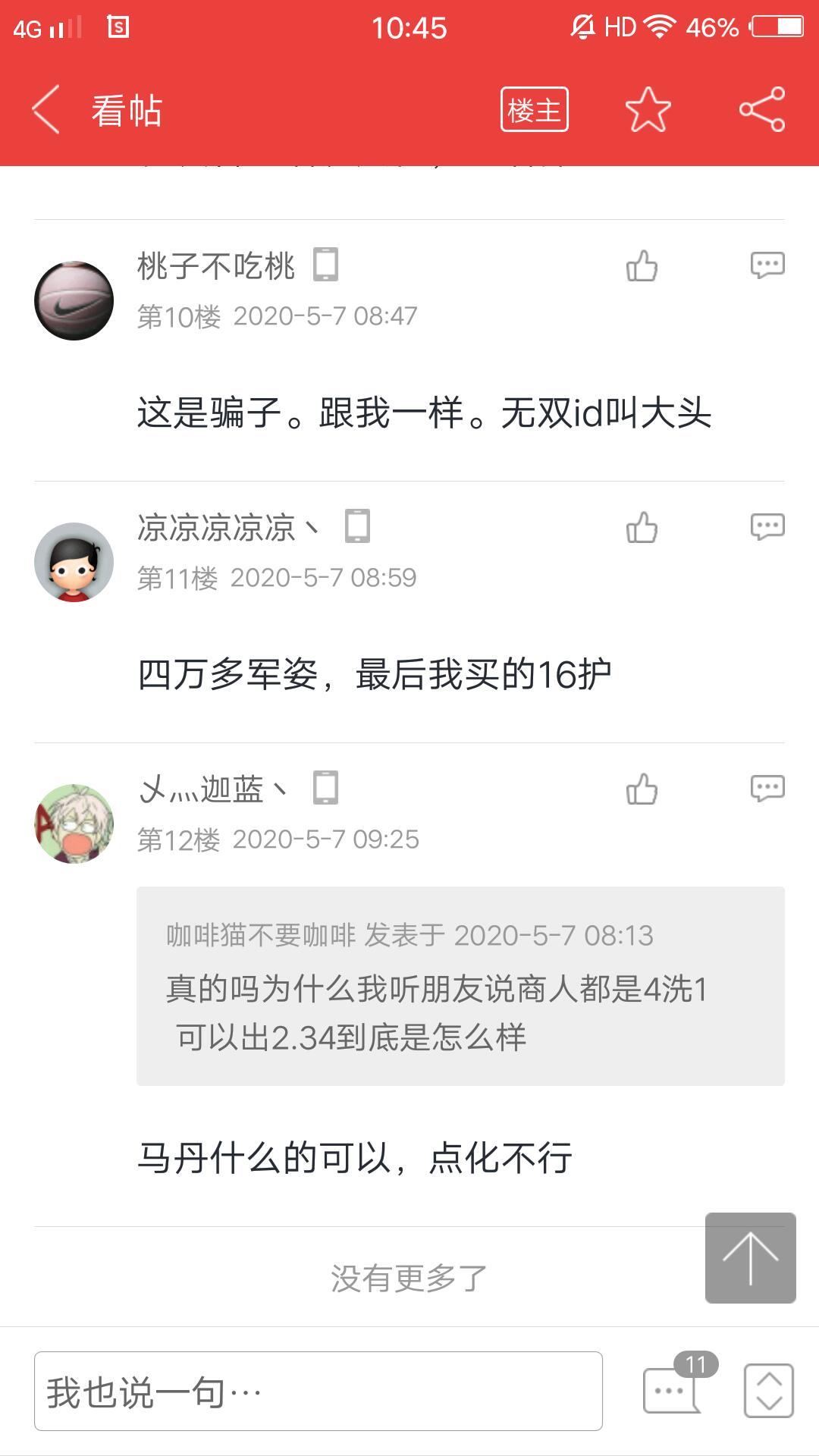Go back from the 看帖 page

[x=45, y=110]
